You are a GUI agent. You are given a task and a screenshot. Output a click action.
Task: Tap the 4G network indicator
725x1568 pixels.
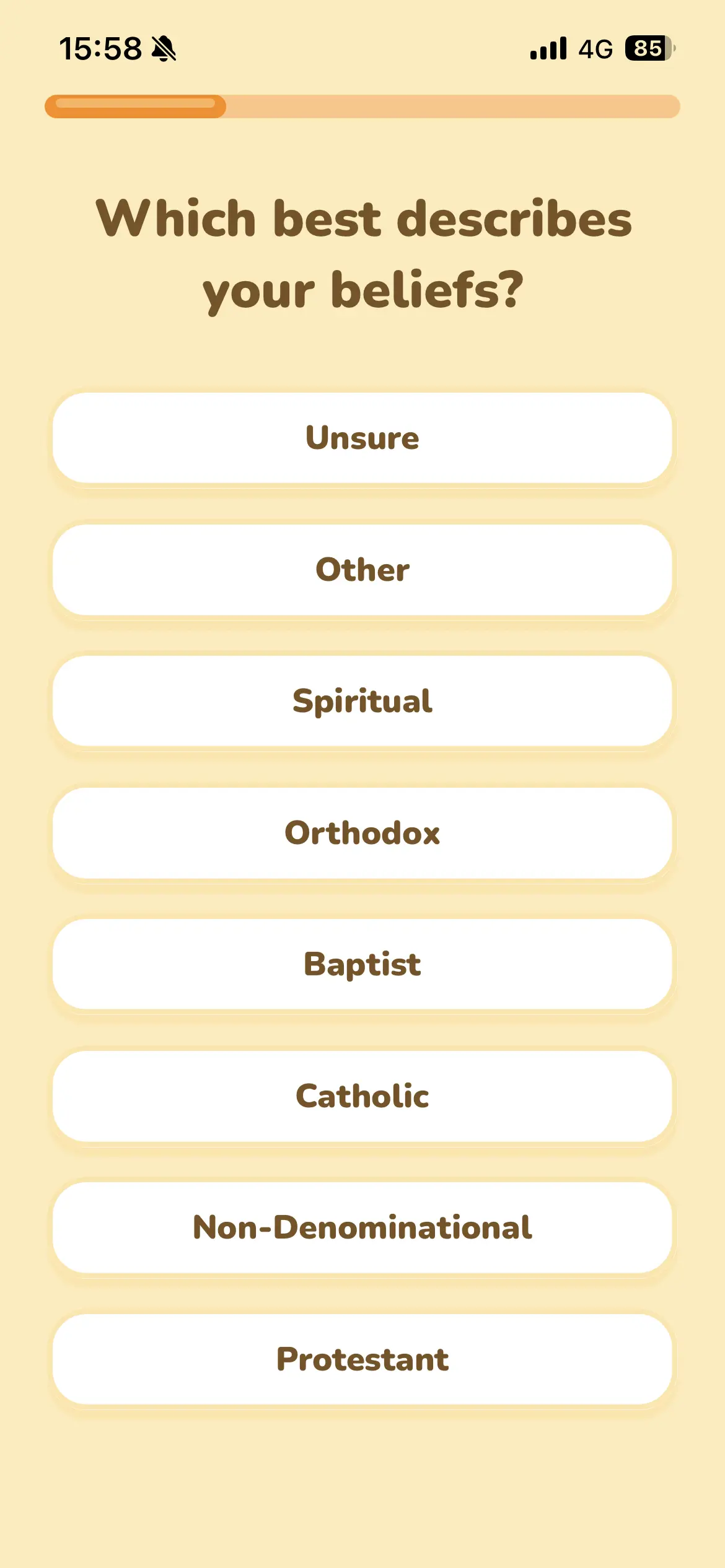point(596,49)
